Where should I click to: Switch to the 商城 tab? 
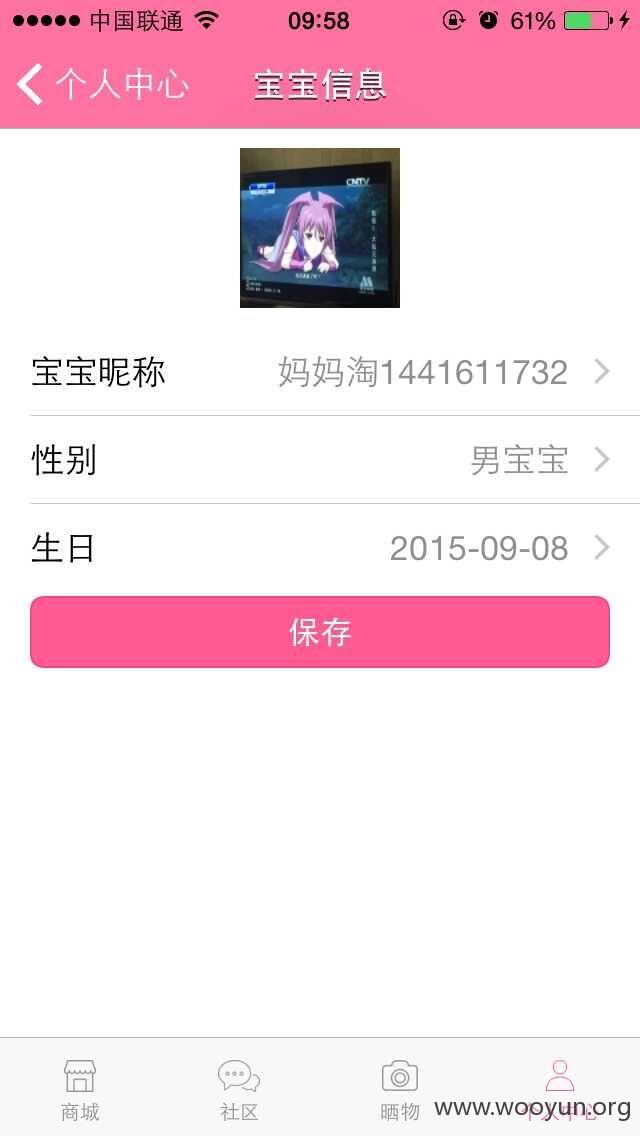click(80, 1089)
